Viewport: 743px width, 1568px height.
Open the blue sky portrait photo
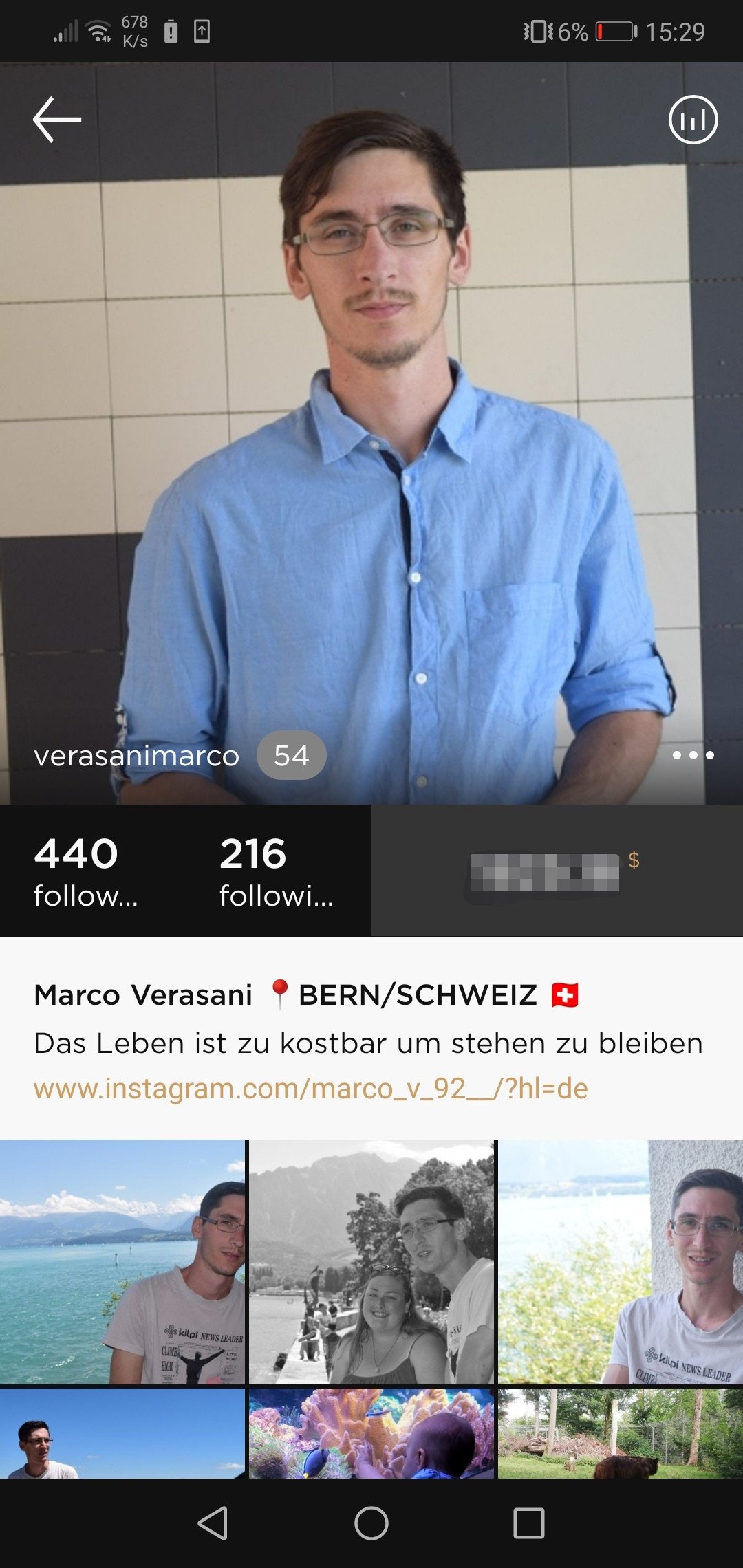[122, 1433]
